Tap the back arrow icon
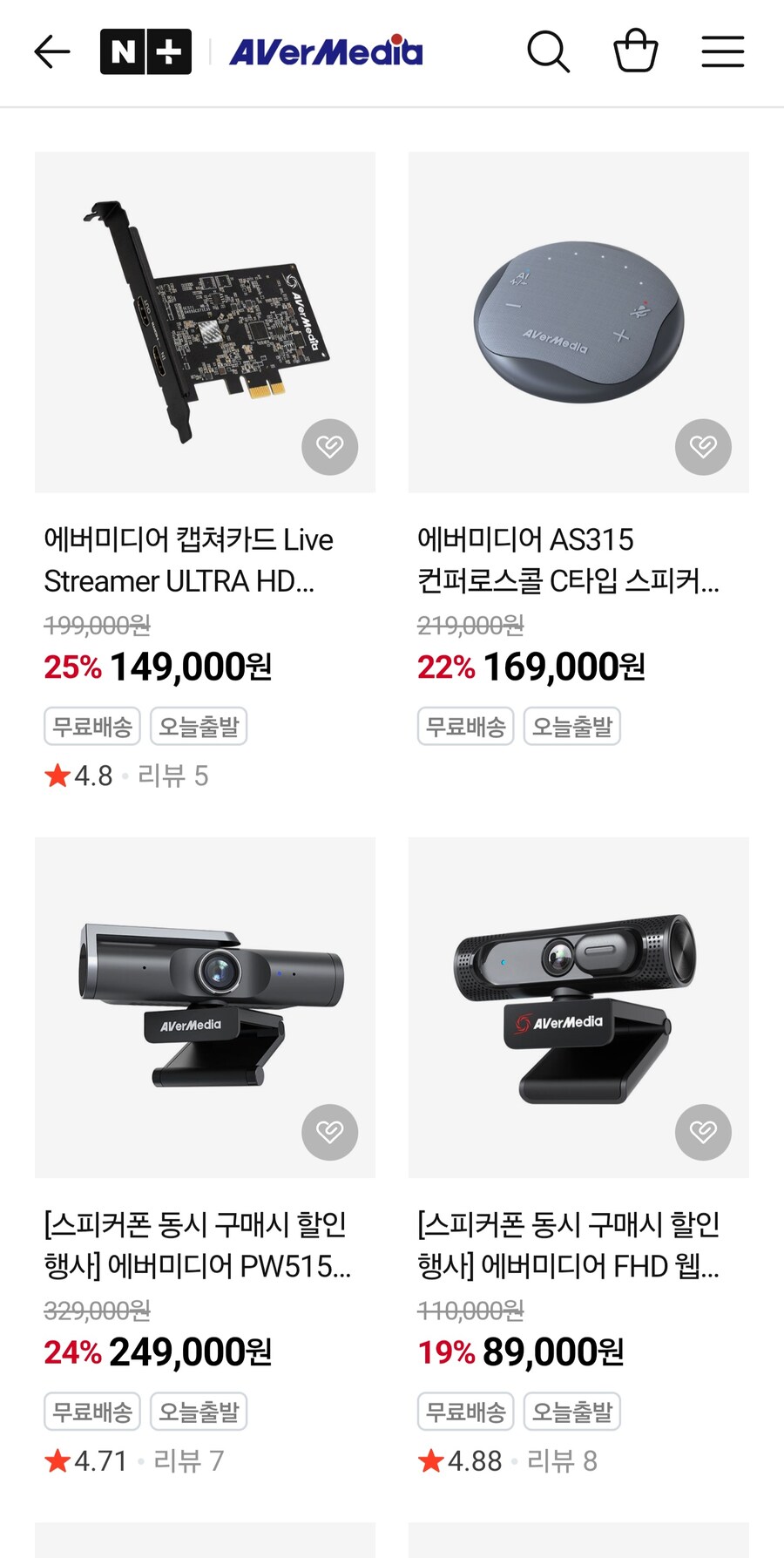The height and width of the screenshot is (1558, 784). 52,51
